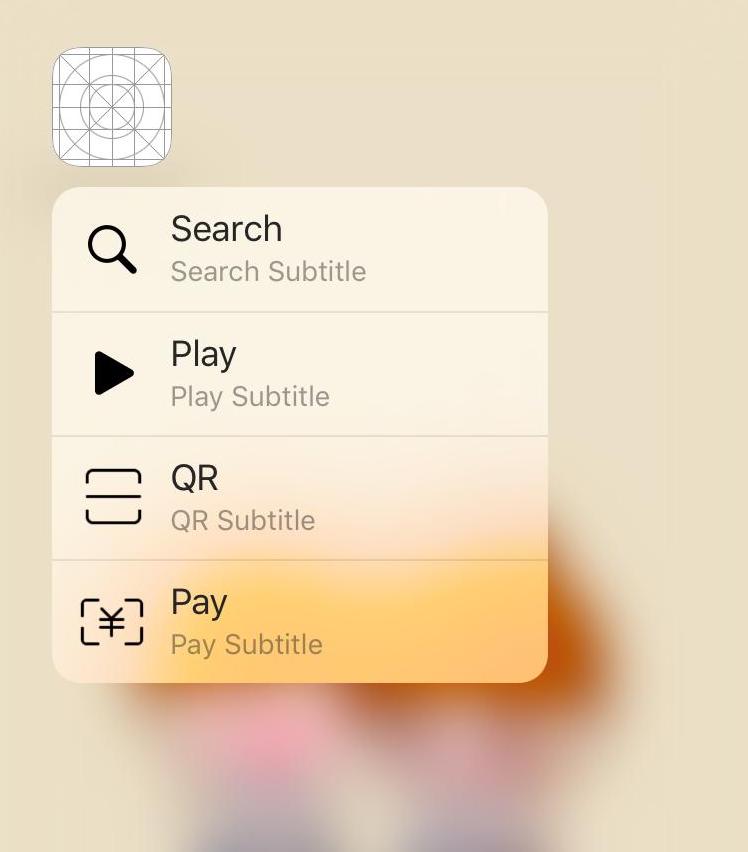The height and width of the screenshot is (852, 748).
Task: Choose the Play shortcut
Action: pos(299,374)
